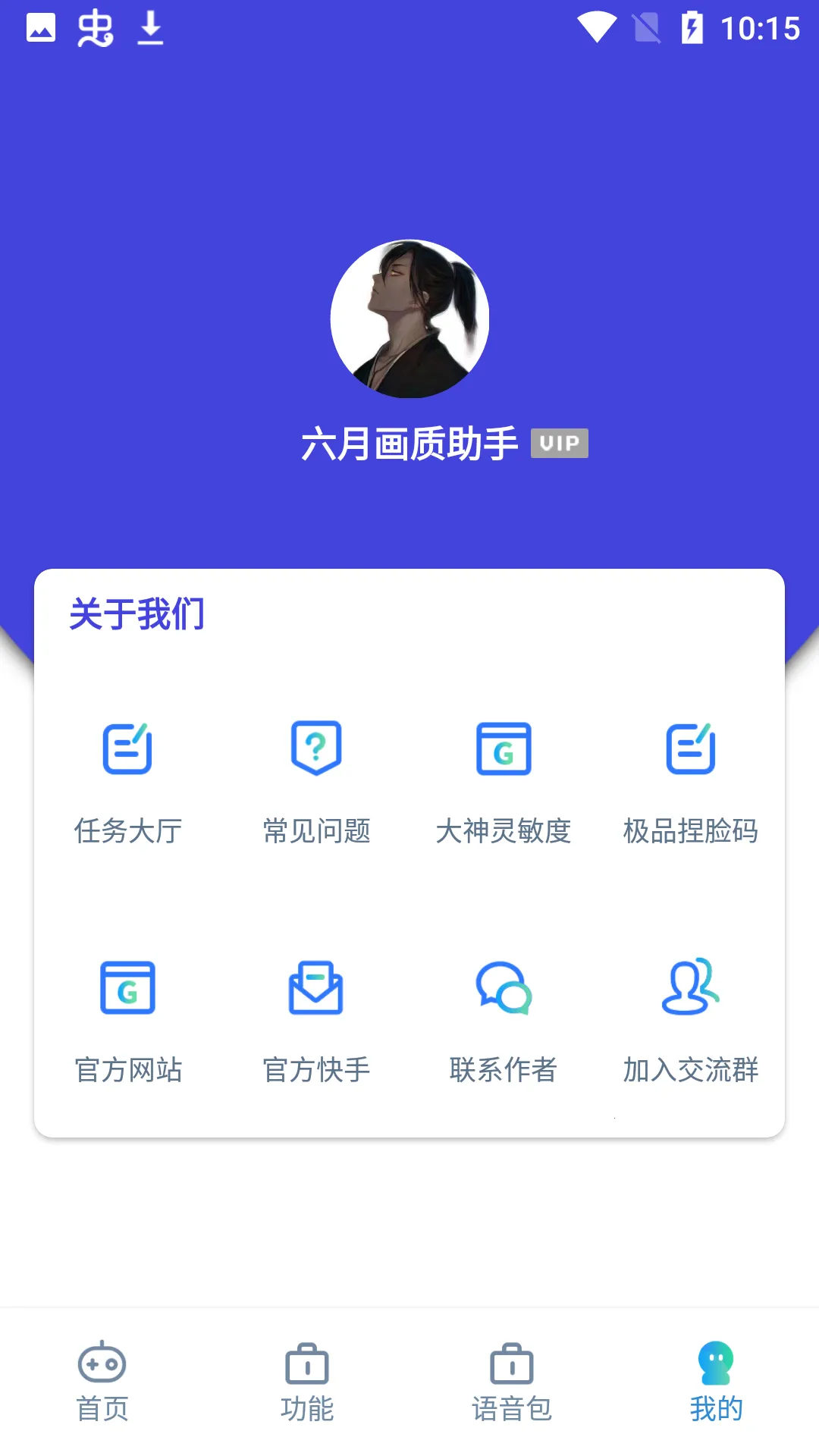Image resolution: width=819 pixels, height=1456 pixels.
Task: Select the 加入交流群 group icon
Action: click(692, 987)
